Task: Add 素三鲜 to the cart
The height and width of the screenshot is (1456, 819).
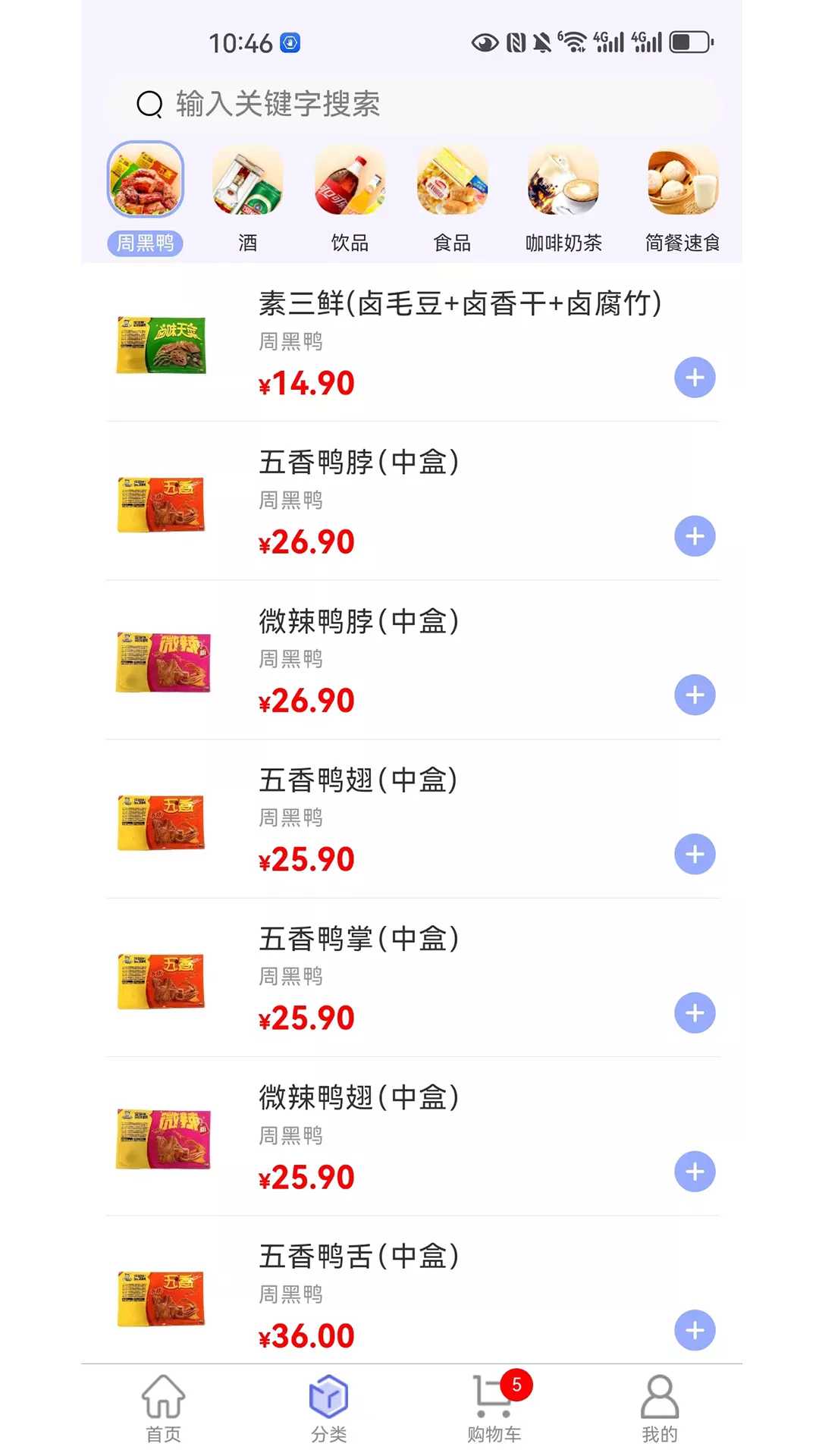Action: 695,377
